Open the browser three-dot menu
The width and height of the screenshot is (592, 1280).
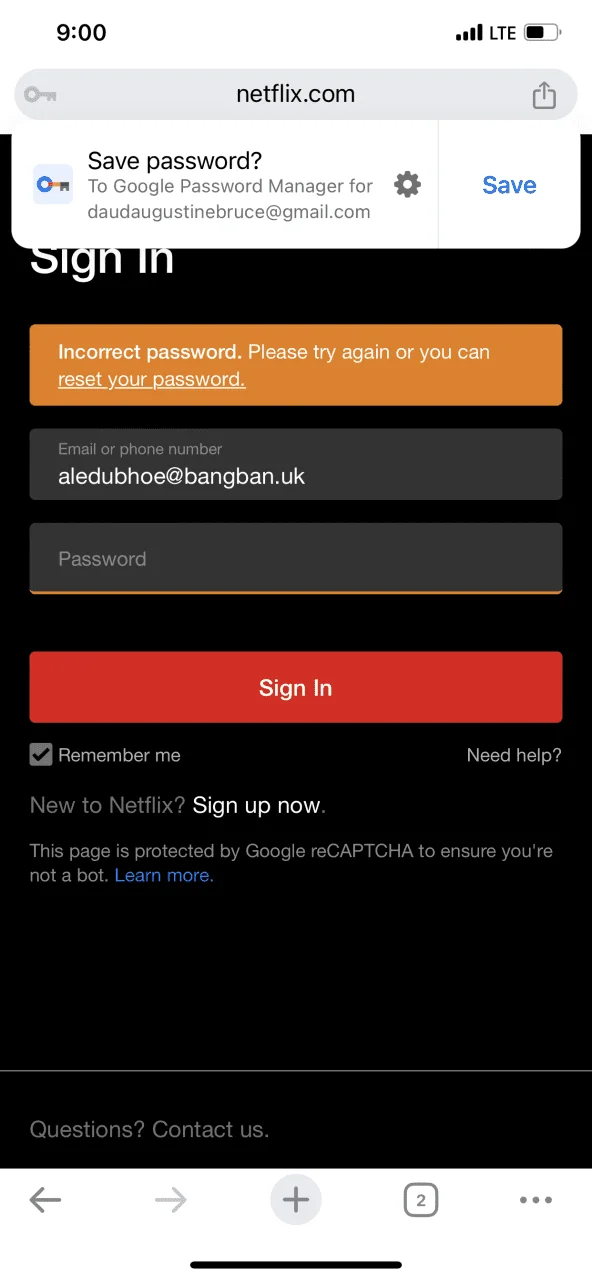coord(536,1200)
